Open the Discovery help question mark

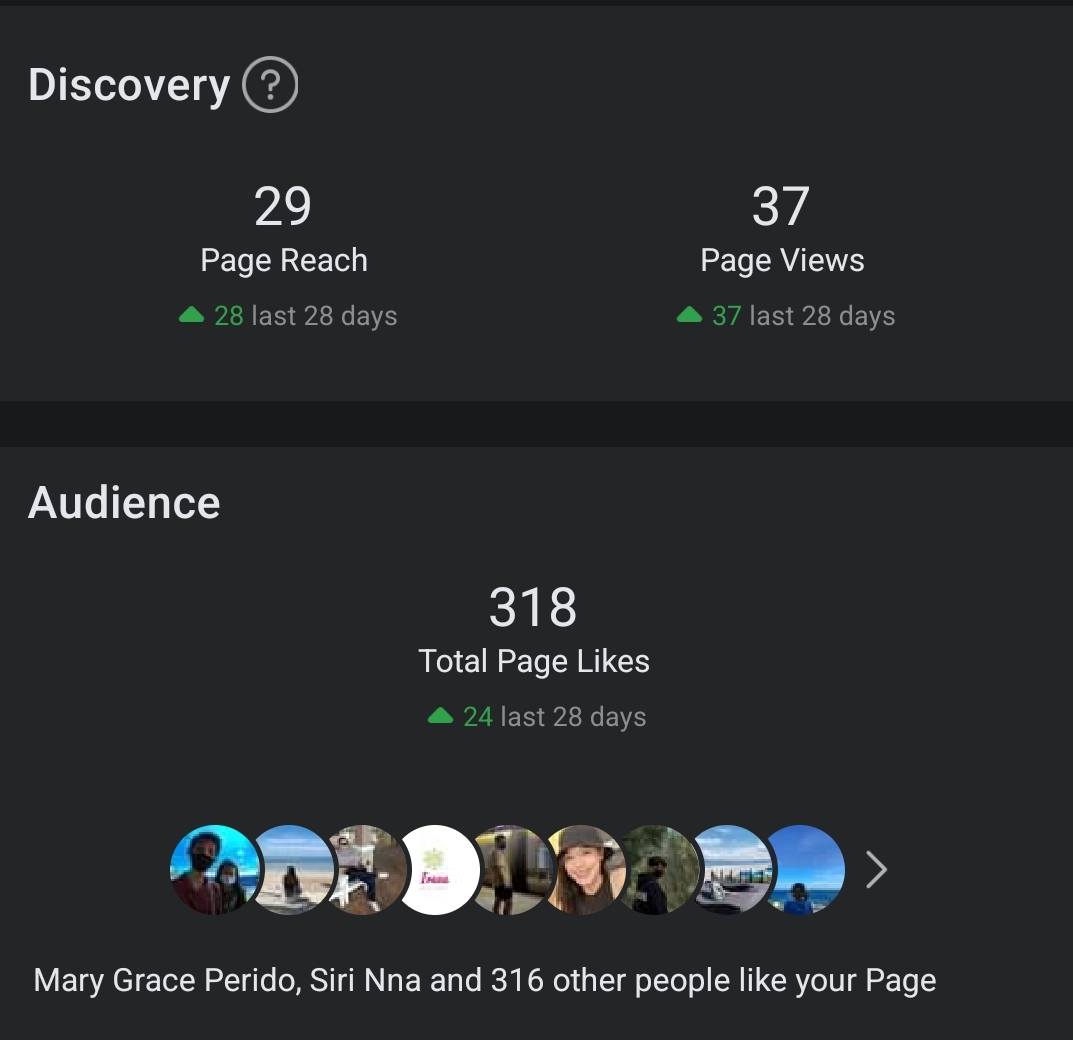270,86
